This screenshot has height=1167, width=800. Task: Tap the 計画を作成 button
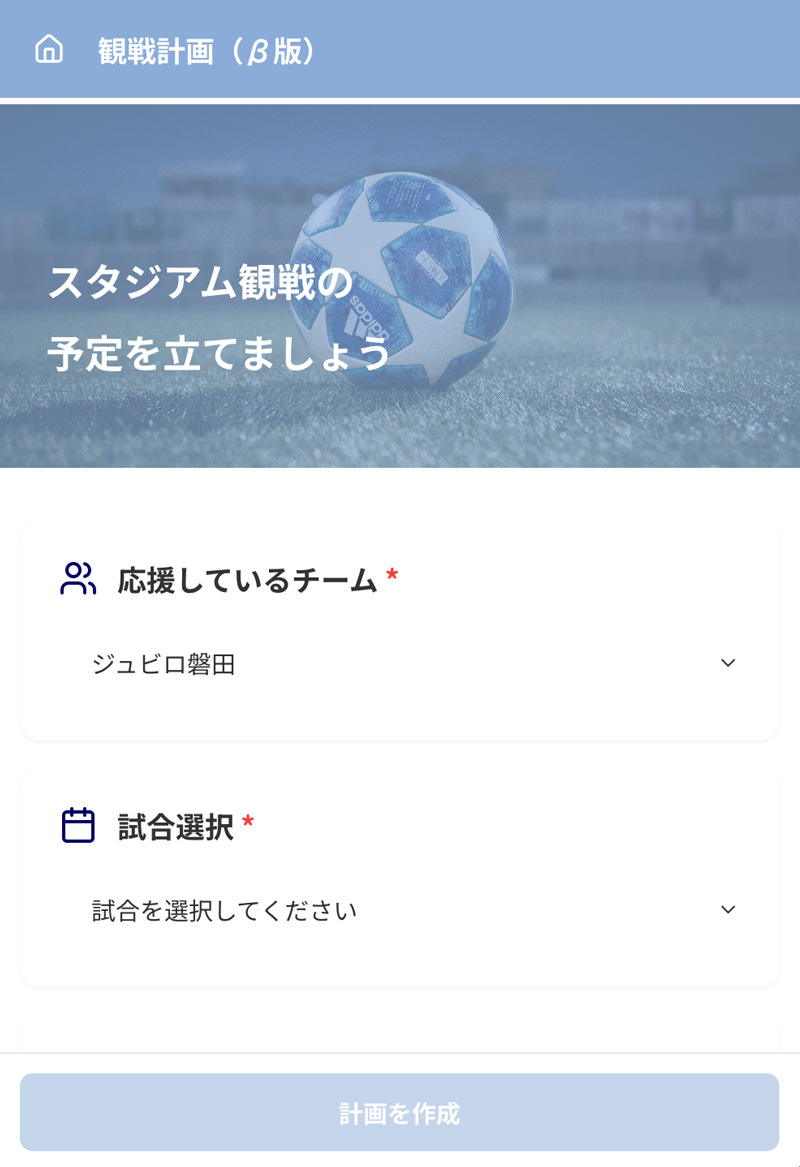(400, 1112)
